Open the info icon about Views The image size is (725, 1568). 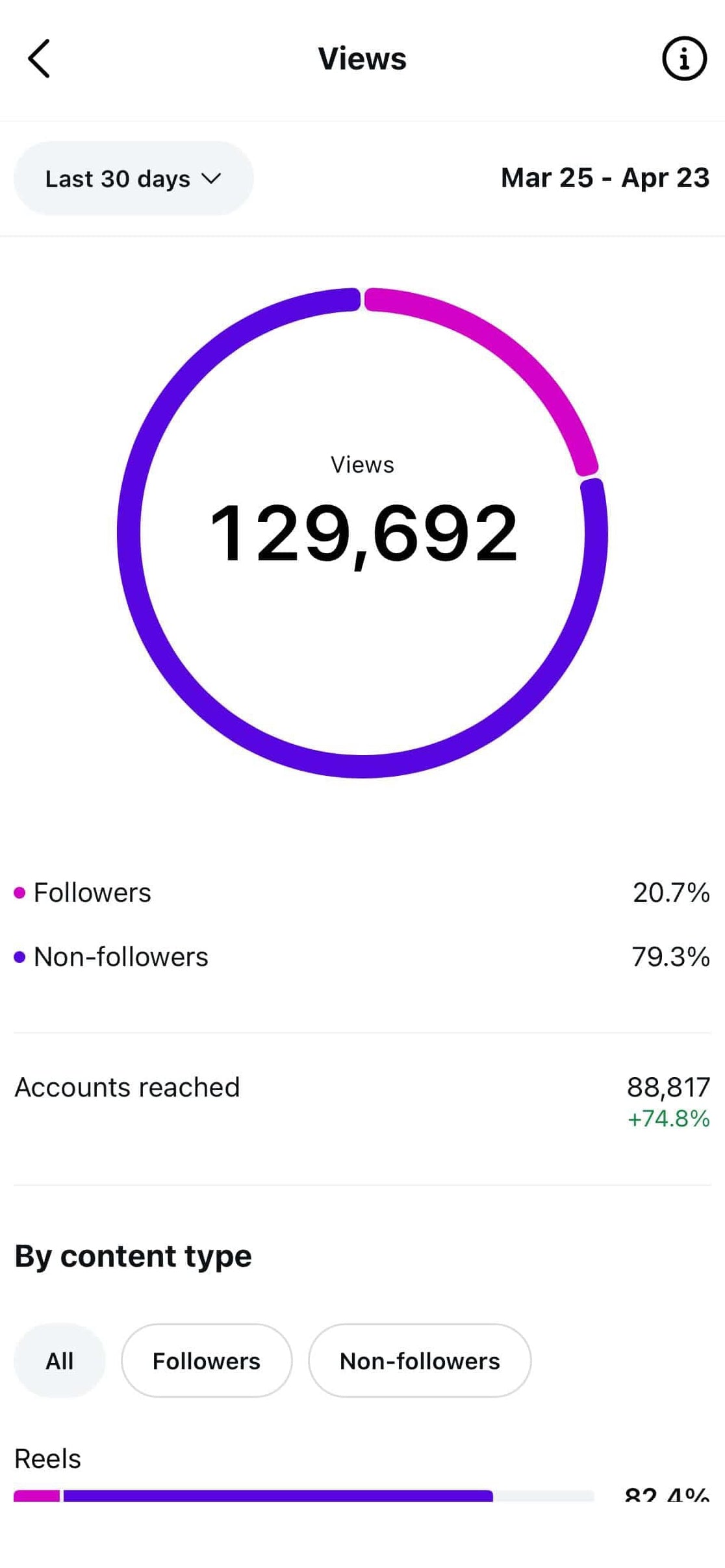tap(683, 59)
